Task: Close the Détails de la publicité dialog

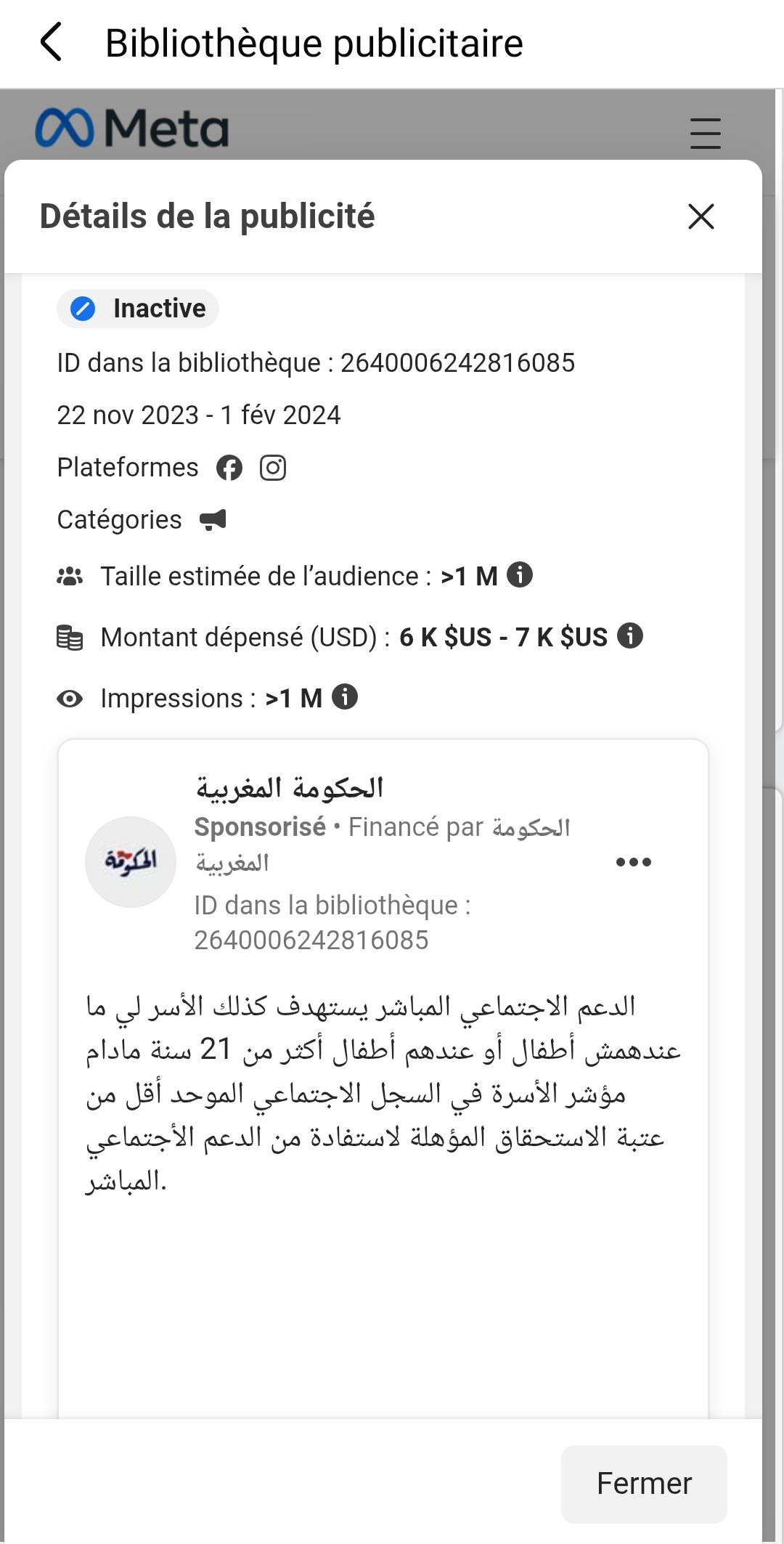Action: [x=701, y=216]
